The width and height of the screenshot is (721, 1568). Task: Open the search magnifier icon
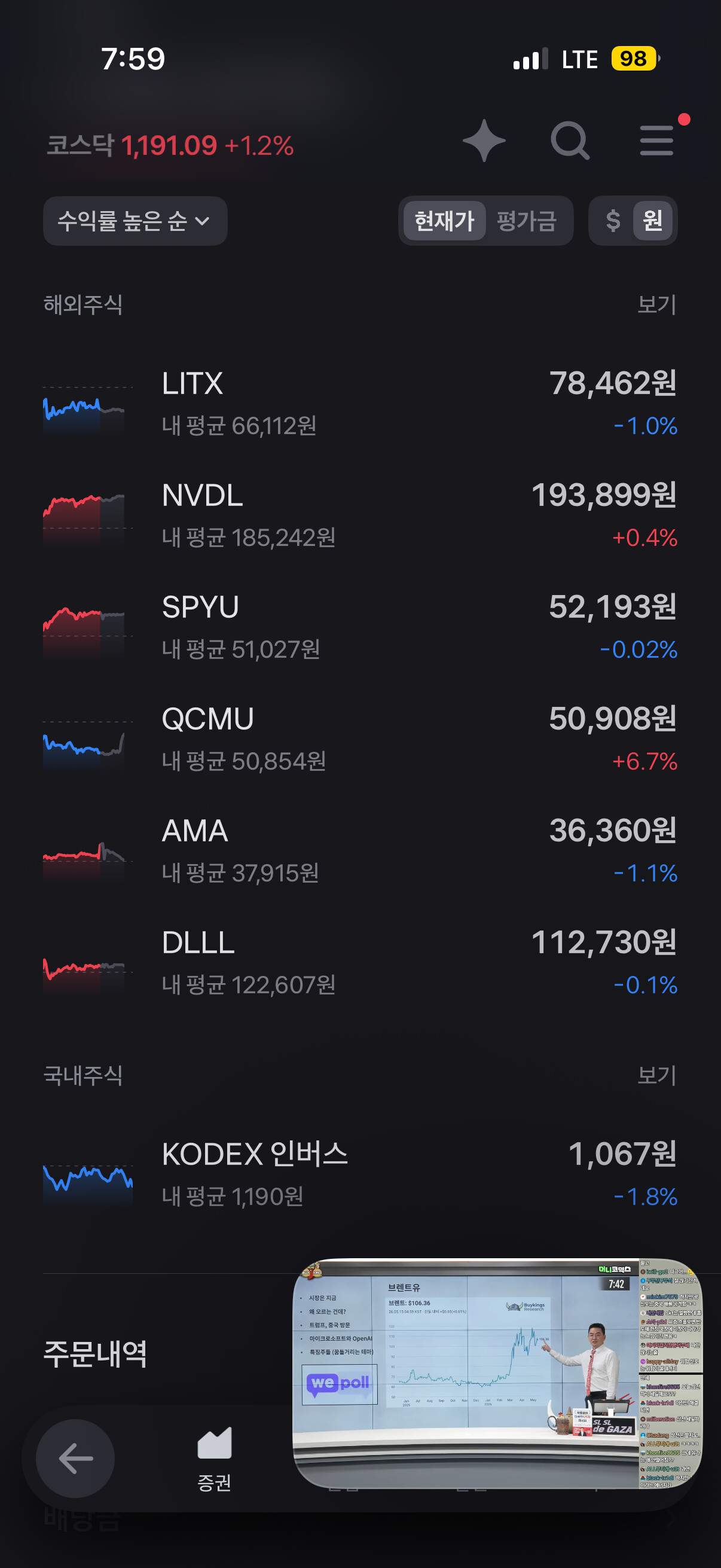pos(570,141)
